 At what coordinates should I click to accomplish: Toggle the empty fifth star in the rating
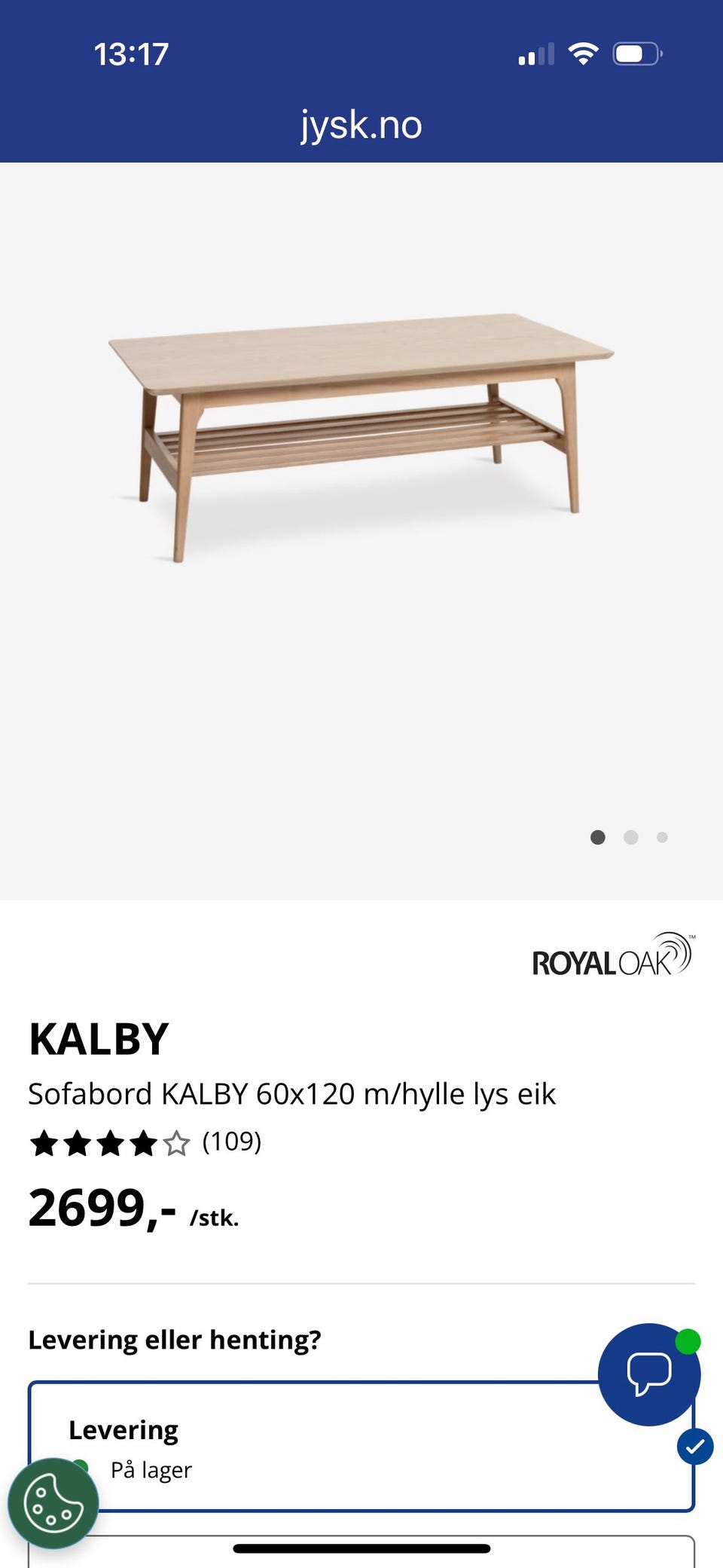click(x=178, y=1144)
